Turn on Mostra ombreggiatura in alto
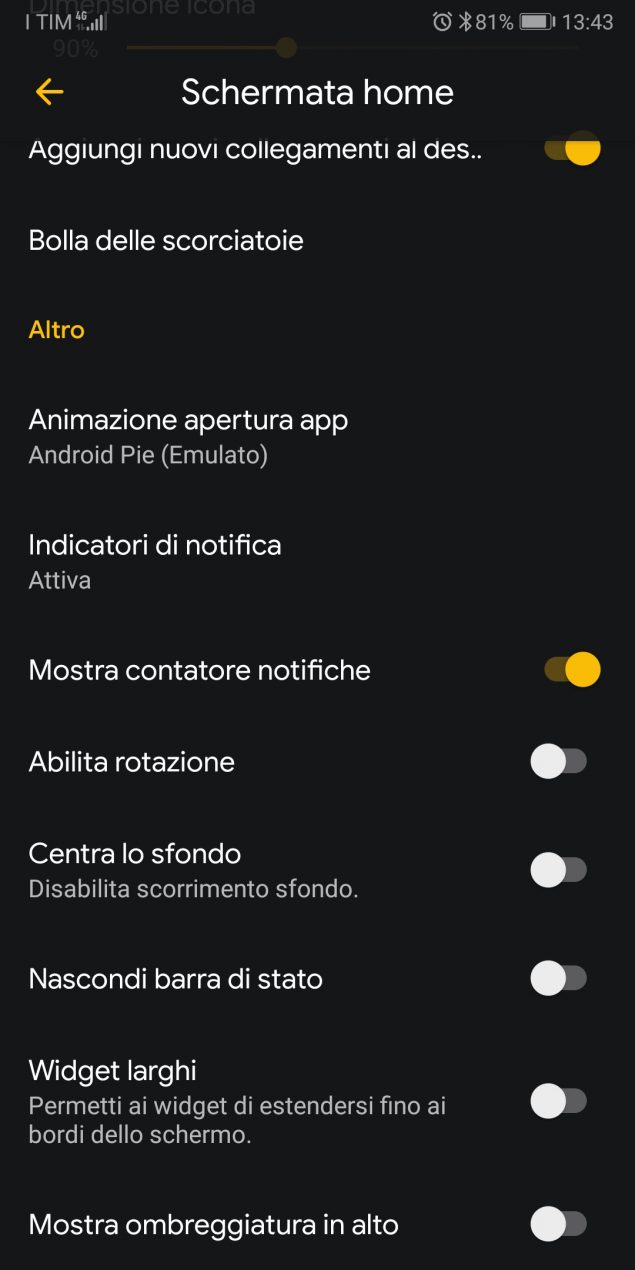The image size is (635, 1270). 558,1224
